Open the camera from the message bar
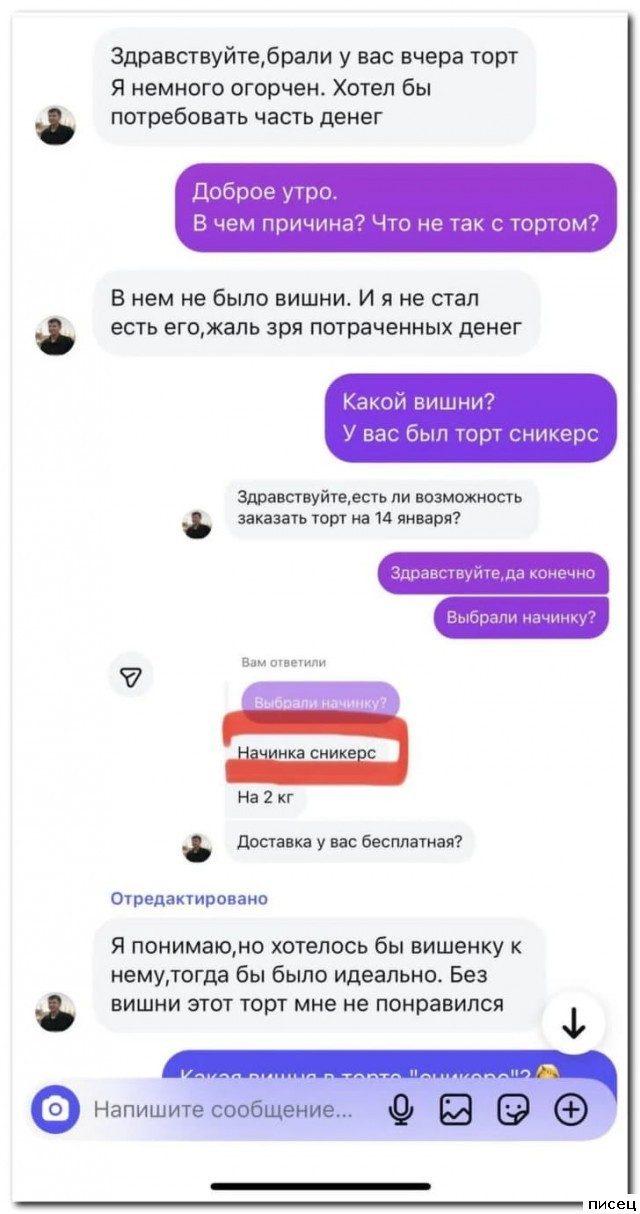640x1214 pixels. click(55, 1109)
